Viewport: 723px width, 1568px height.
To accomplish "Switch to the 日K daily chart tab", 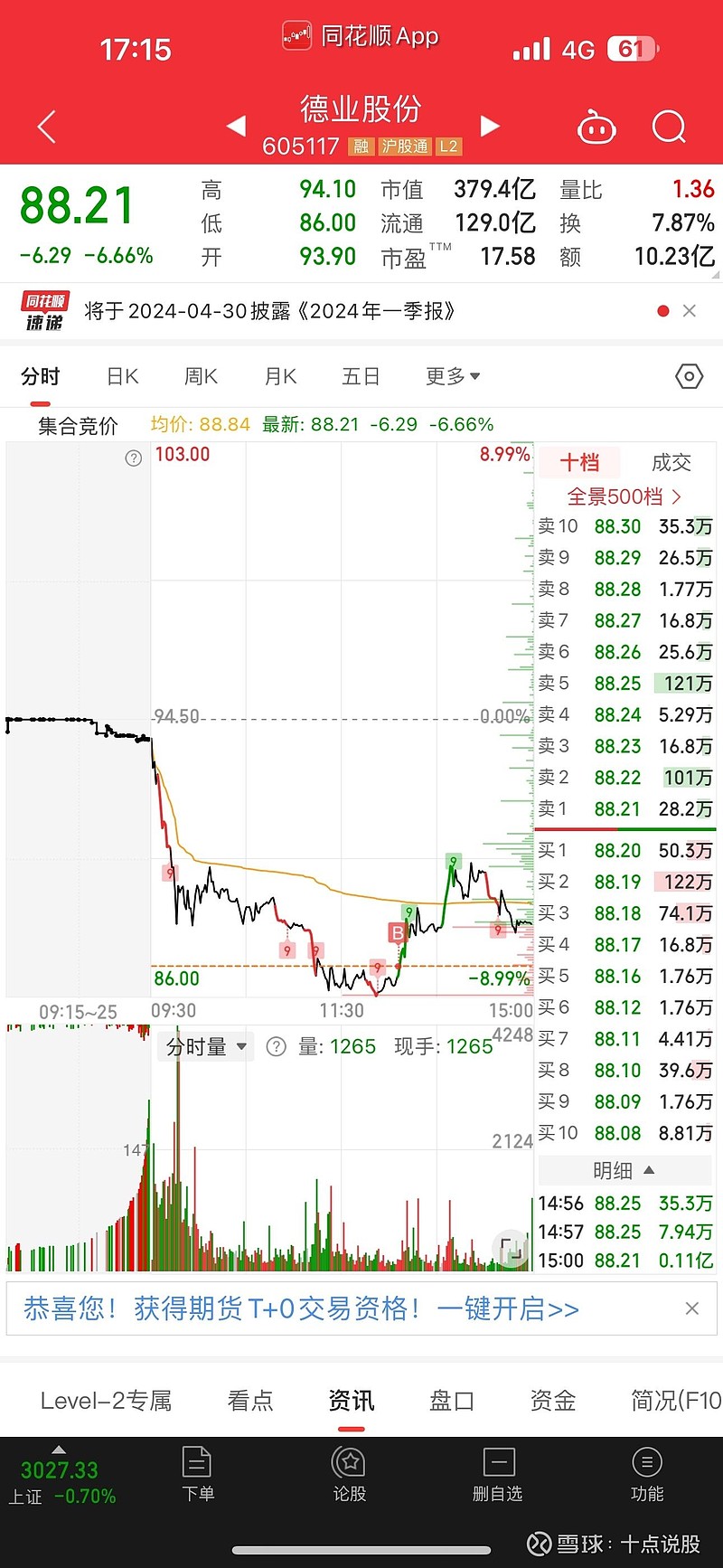I will (x=121, y=376).
